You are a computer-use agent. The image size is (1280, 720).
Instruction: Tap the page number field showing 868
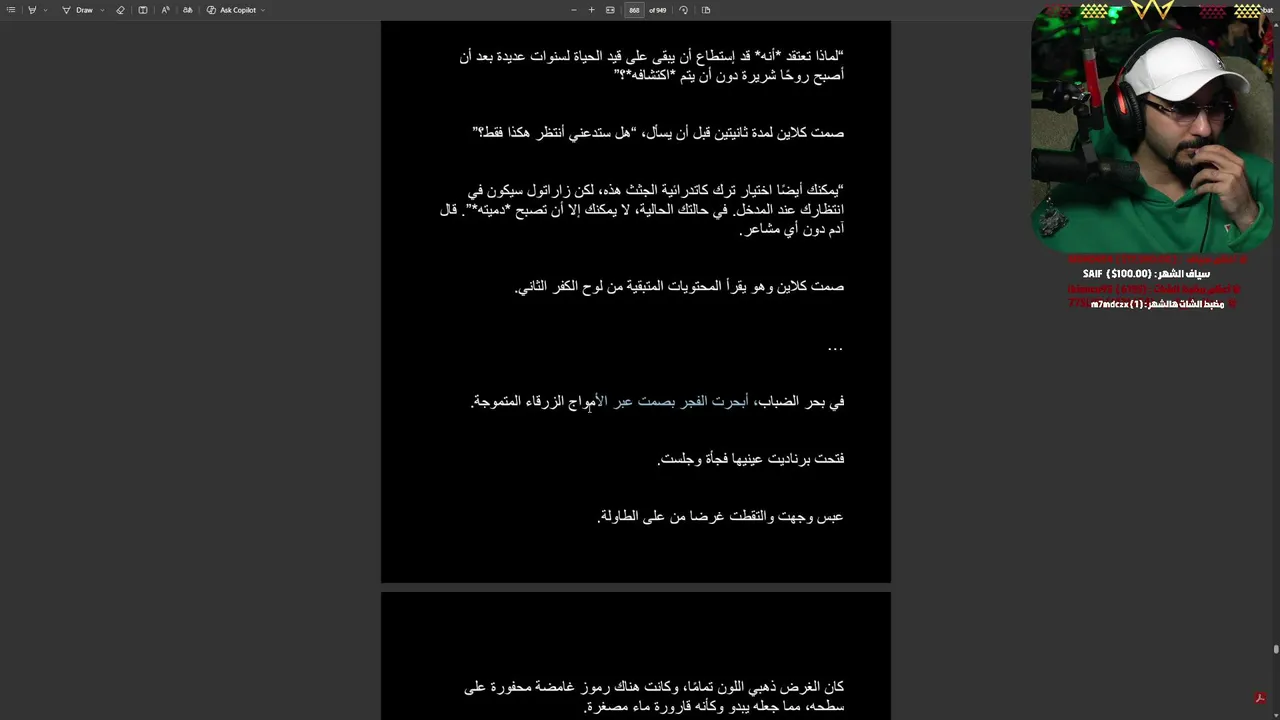(634, 10)
